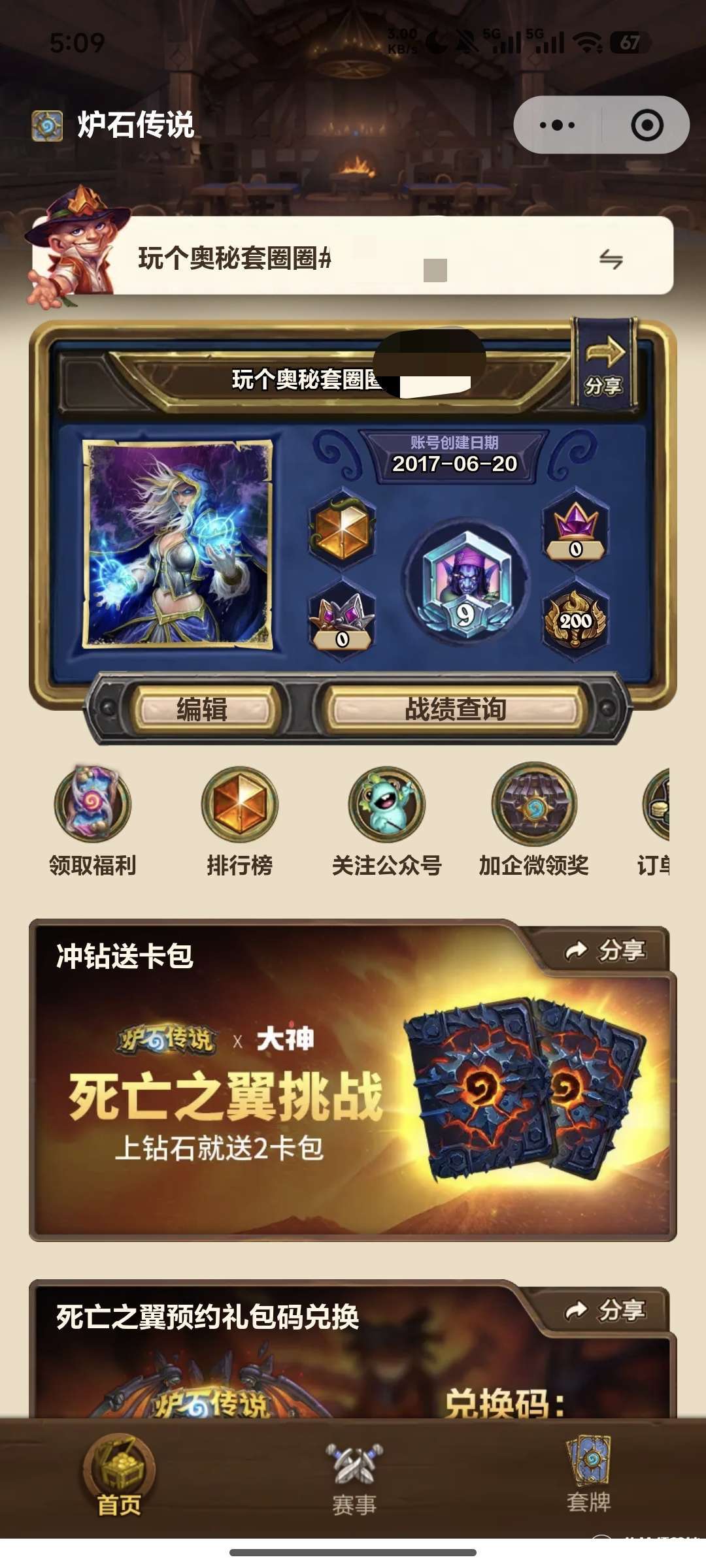Tap the 200 gold wins badge
The image size is (706, 1568).
pos(575,618)
